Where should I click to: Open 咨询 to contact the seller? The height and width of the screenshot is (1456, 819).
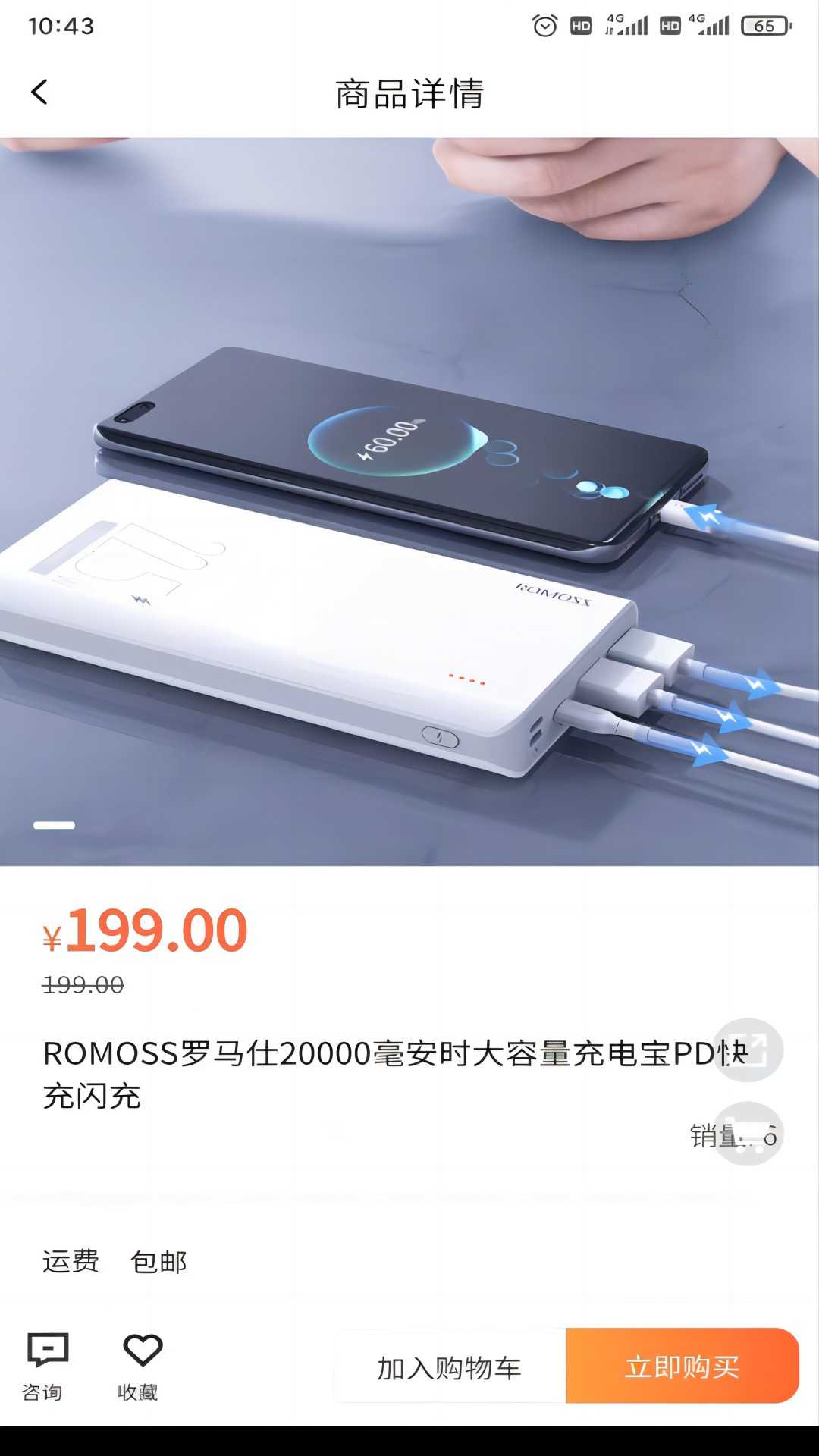tap(47, 1367)
